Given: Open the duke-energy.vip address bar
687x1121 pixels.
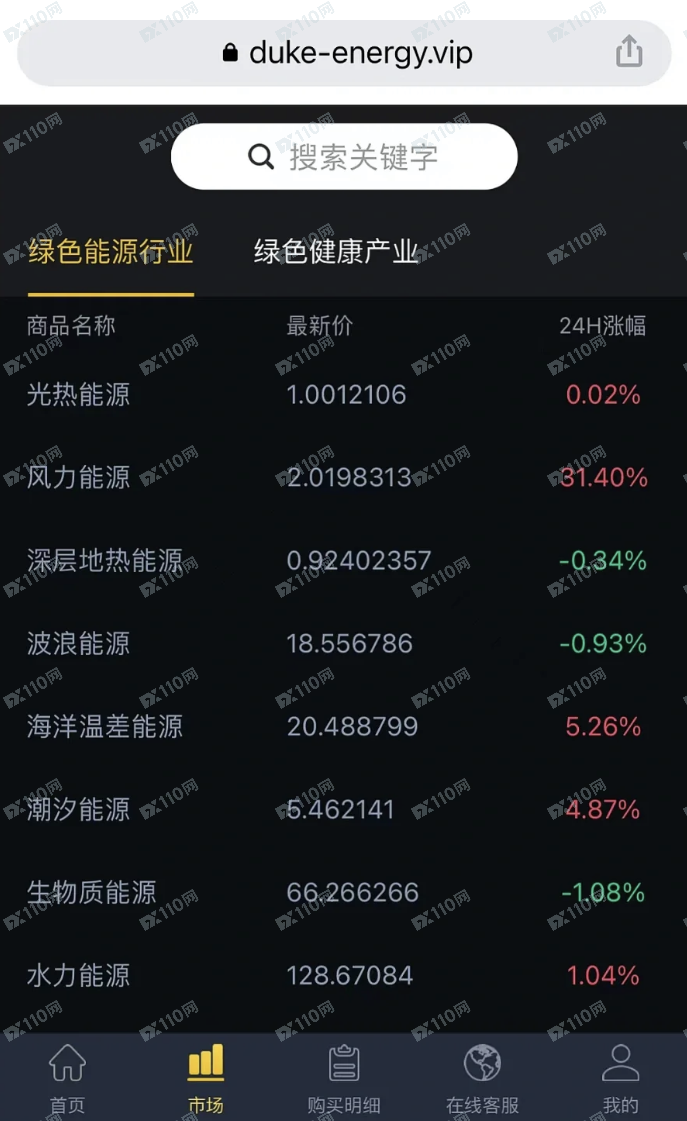Looking at the screenshot, I should click(x=344, y=53).
